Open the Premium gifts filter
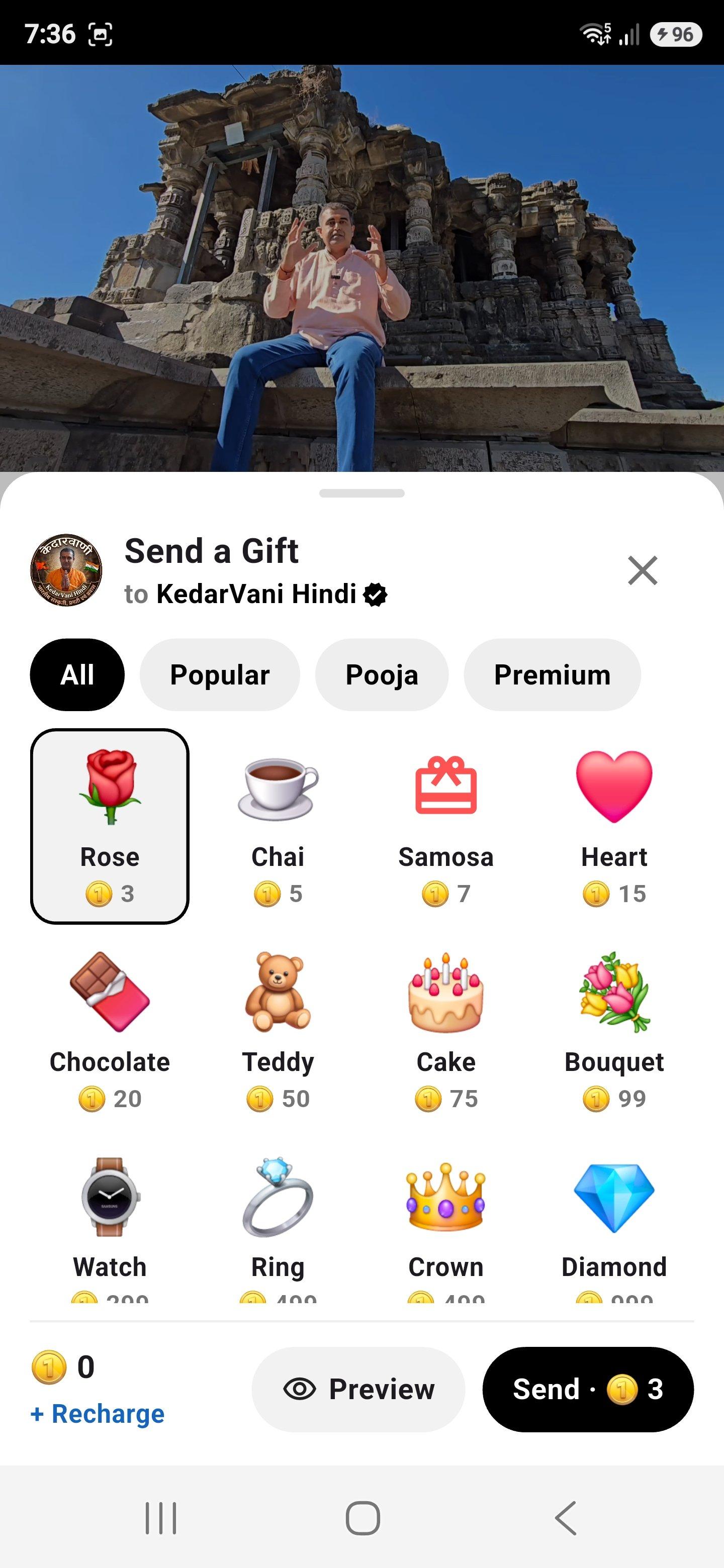724x1568 pixels. pos(552,674)
